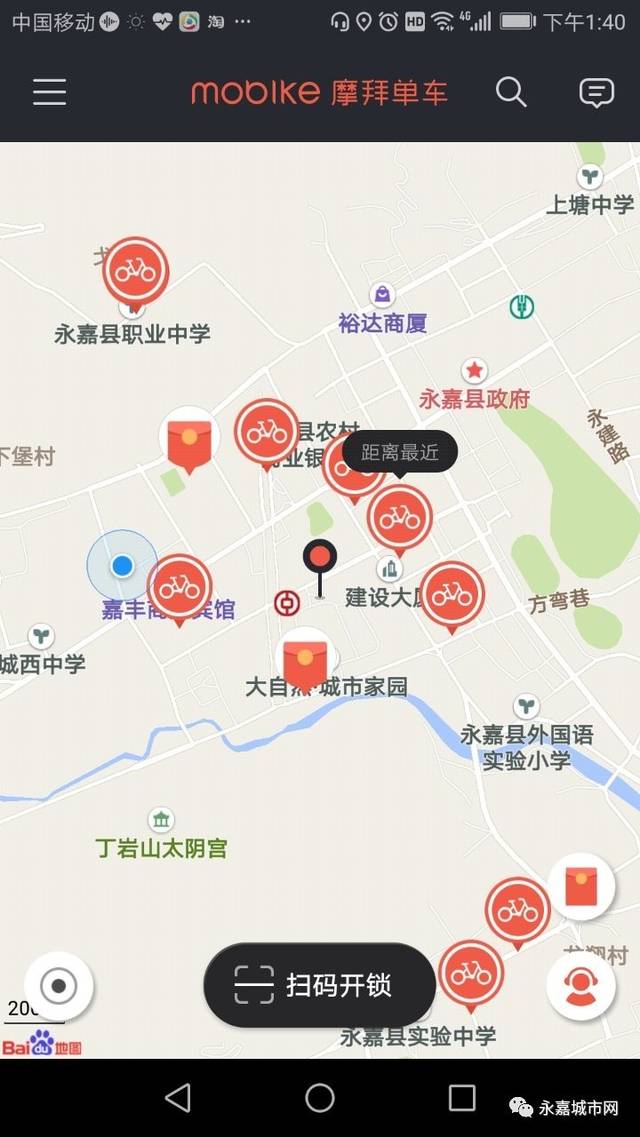Go back using system navigation bar
The height and width of the screenshot is (1137, 640).
pos(178,1097)
